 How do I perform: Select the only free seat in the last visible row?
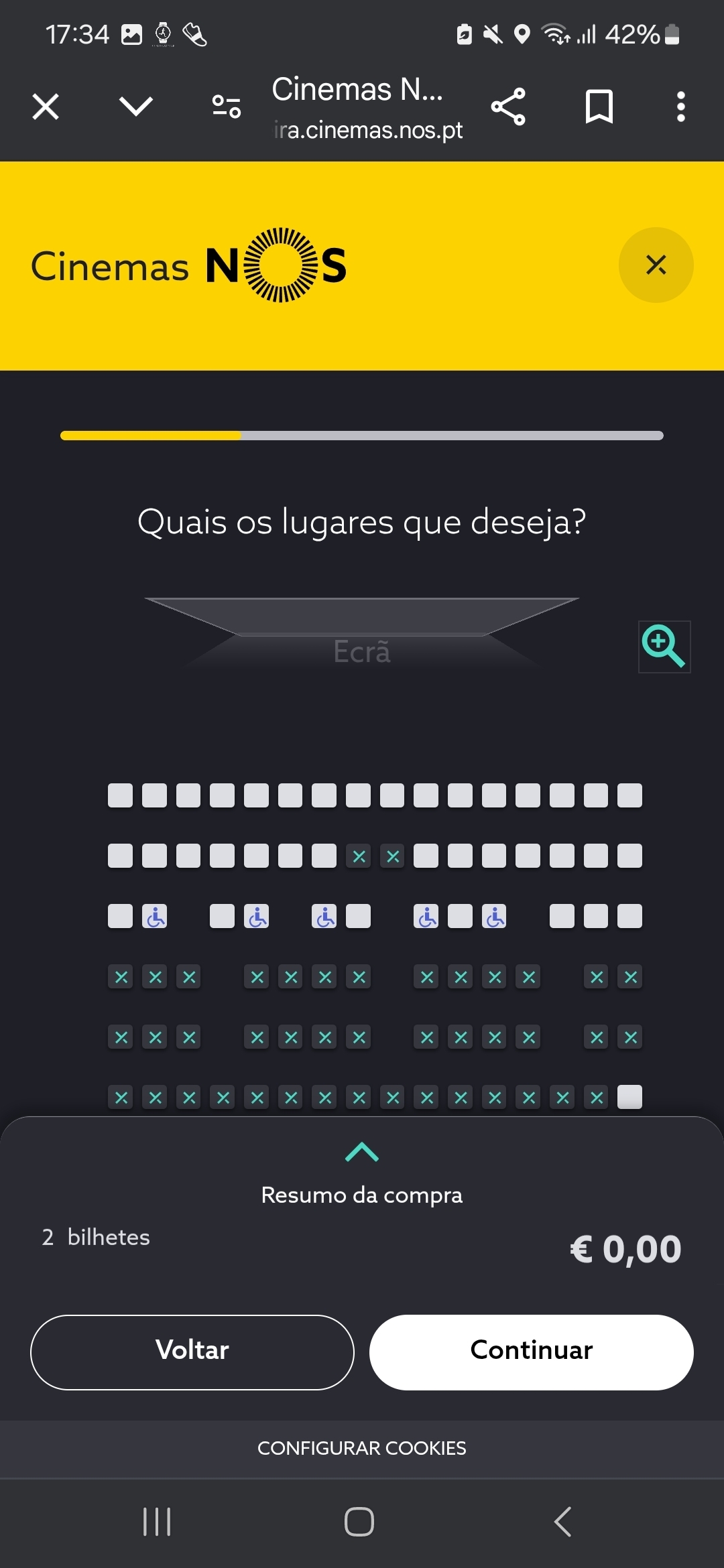tap(629, 1097)
